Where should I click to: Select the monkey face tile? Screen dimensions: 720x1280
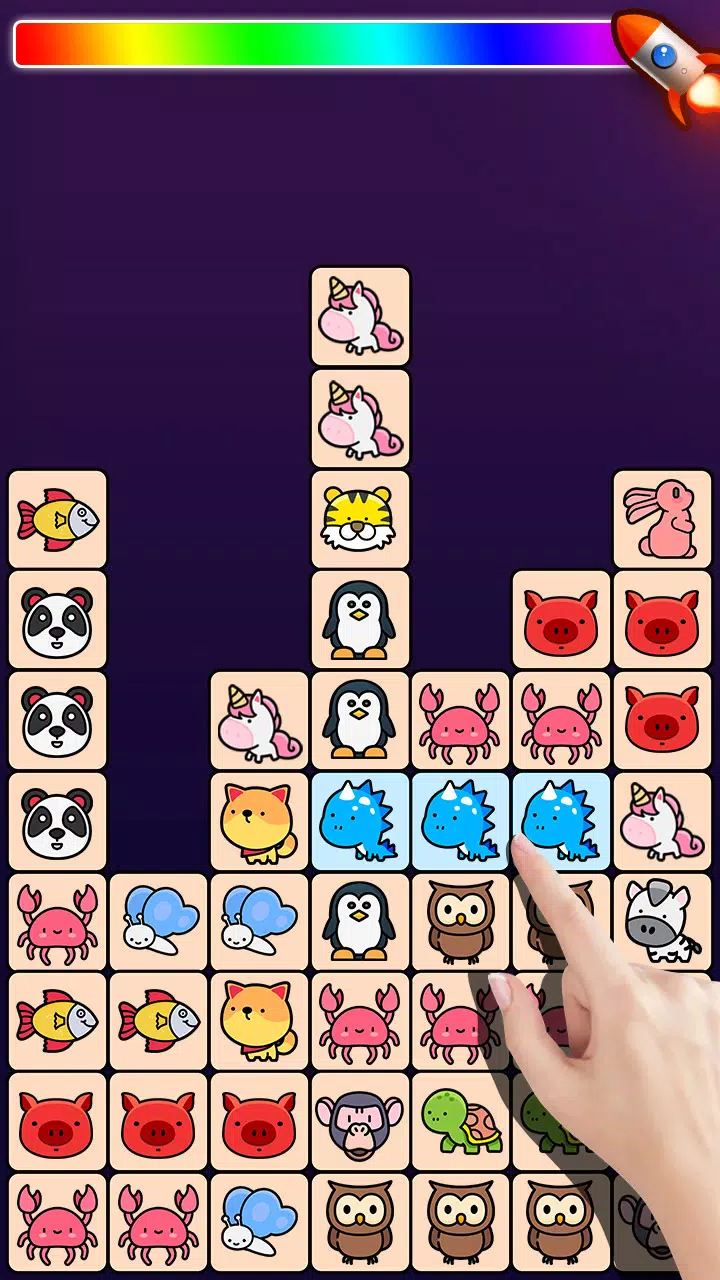click(x=360, y=1122)
